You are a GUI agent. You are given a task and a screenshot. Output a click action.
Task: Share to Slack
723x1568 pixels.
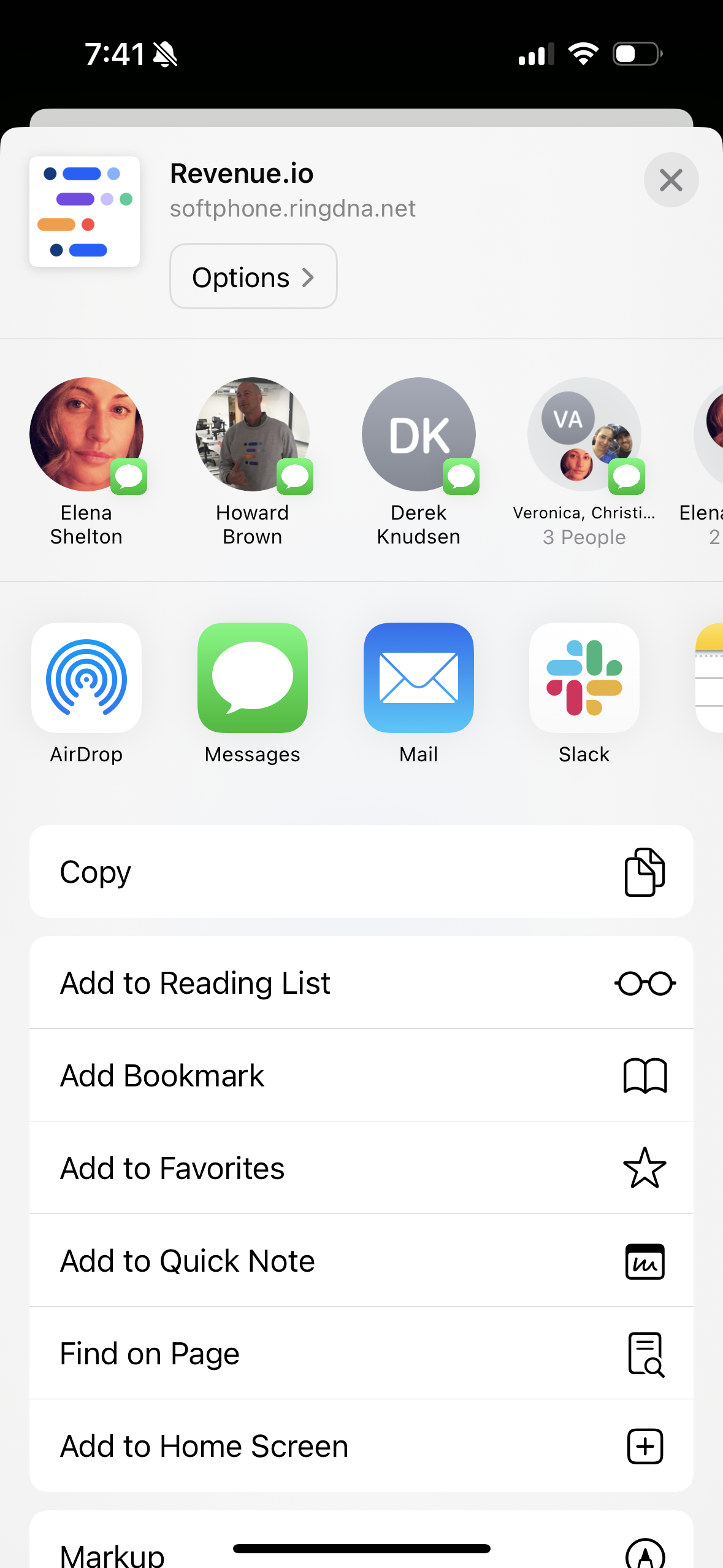coord(584,678)
